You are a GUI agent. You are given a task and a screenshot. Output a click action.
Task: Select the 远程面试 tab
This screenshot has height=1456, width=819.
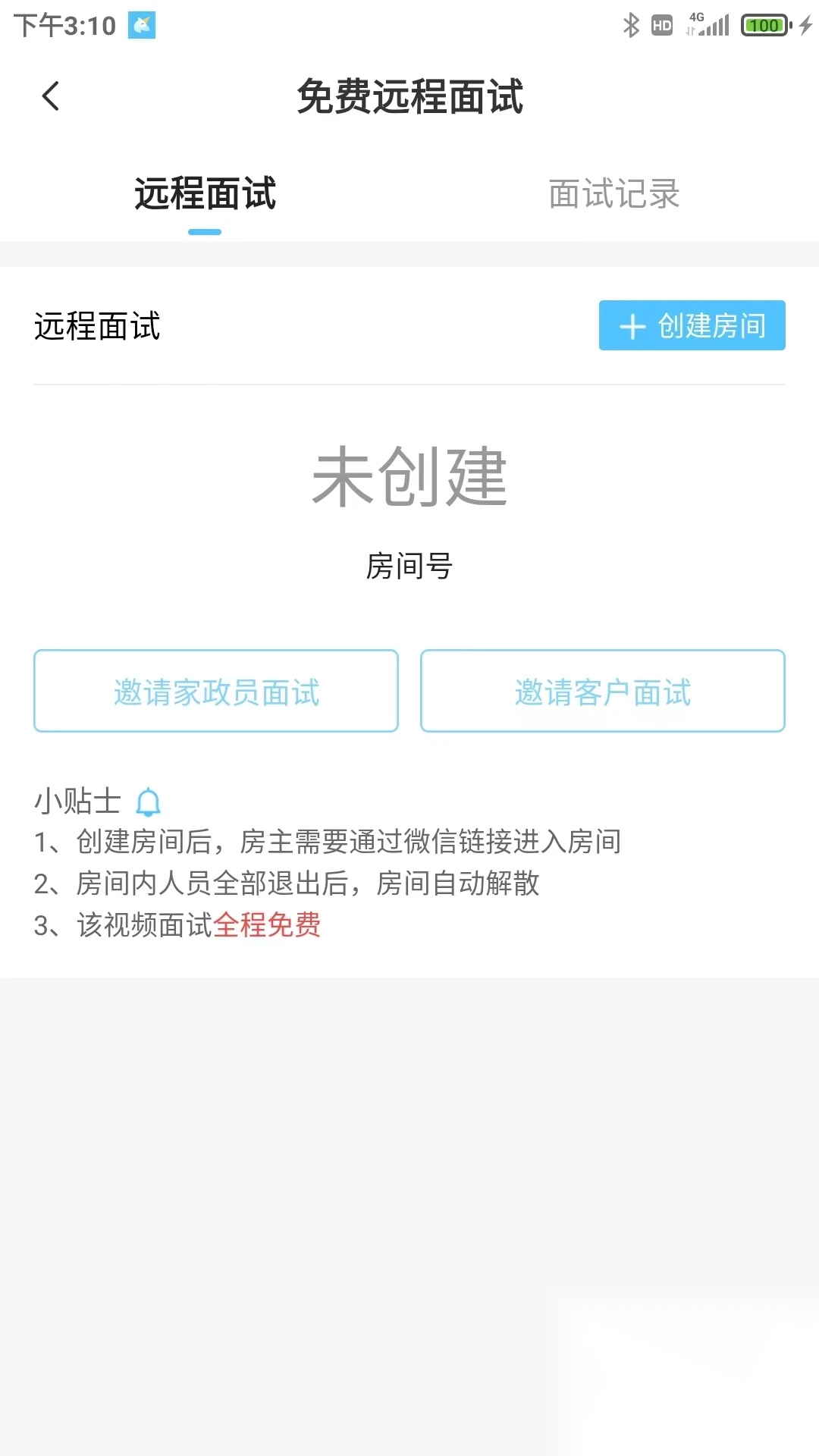205,194
